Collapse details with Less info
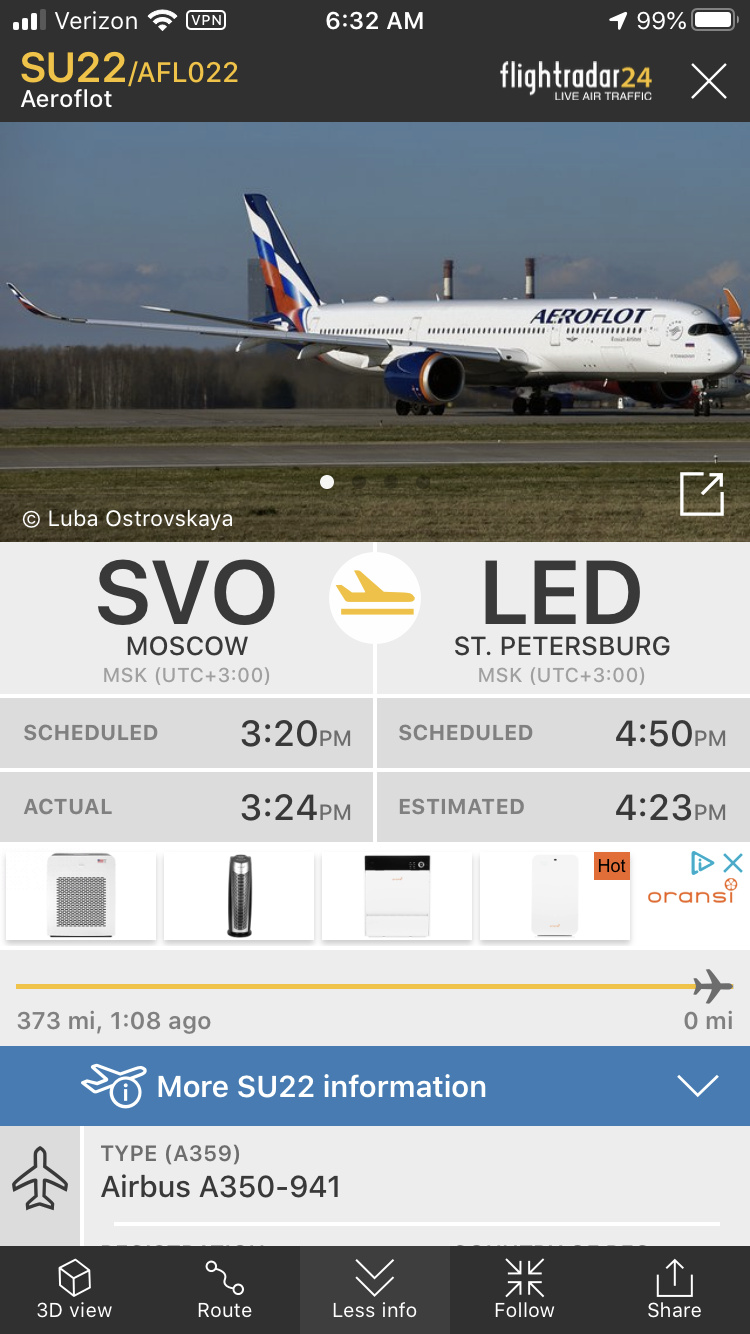This screenshot has height=1334, width=750. click(374, 1289)
